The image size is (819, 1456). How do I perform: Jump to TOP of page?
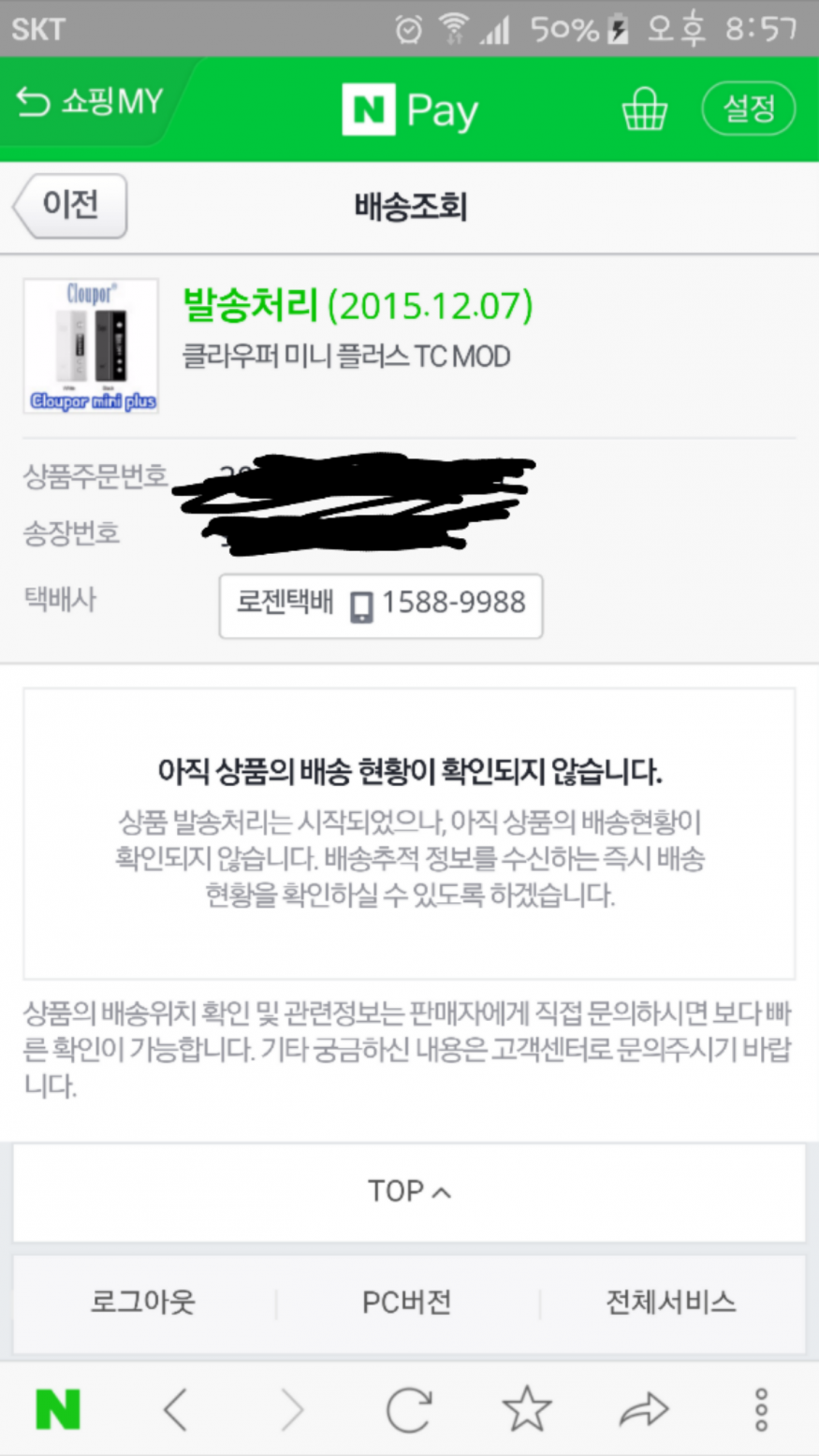(409, 1191)
